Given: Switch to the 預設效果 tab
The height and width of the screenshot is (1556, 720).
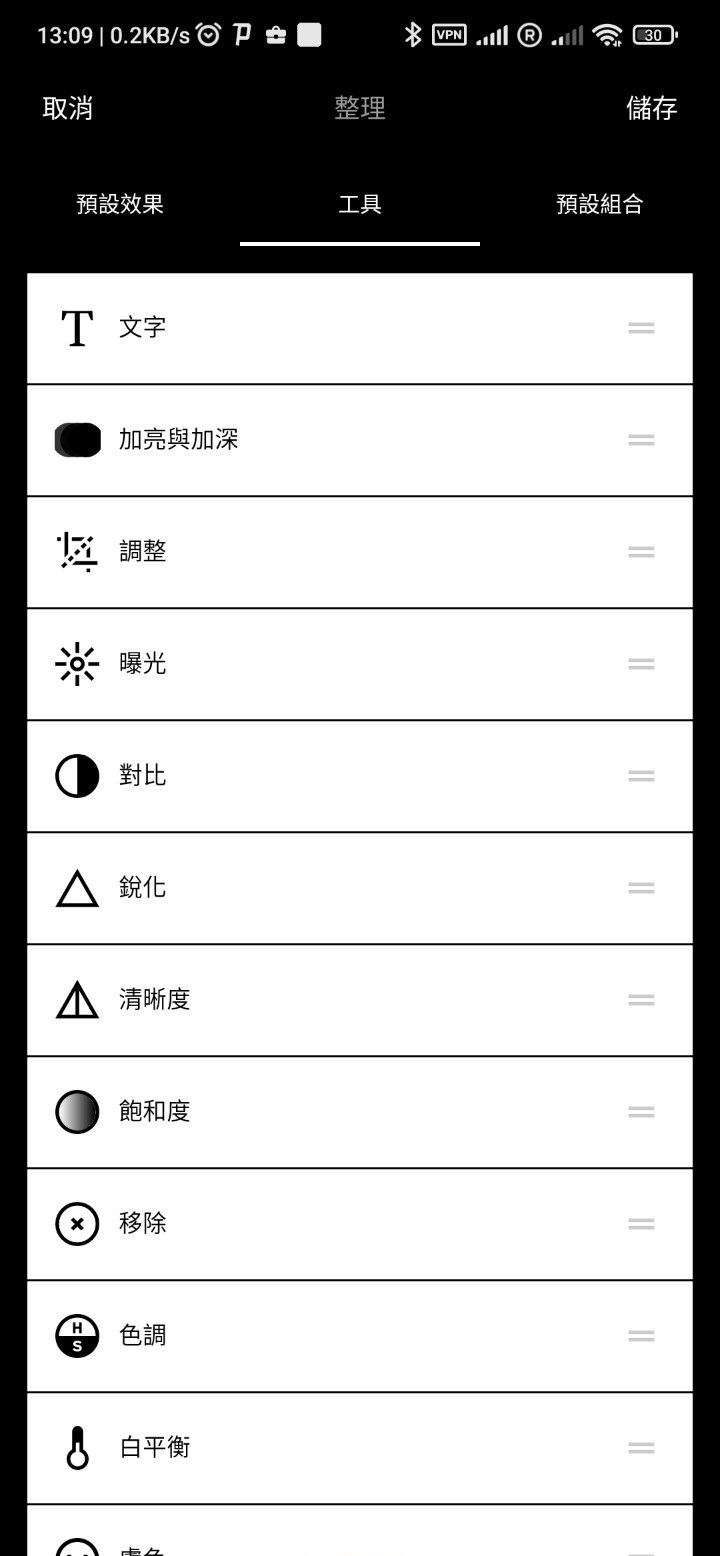Looking at the screenshot, I should pos(120,204).
